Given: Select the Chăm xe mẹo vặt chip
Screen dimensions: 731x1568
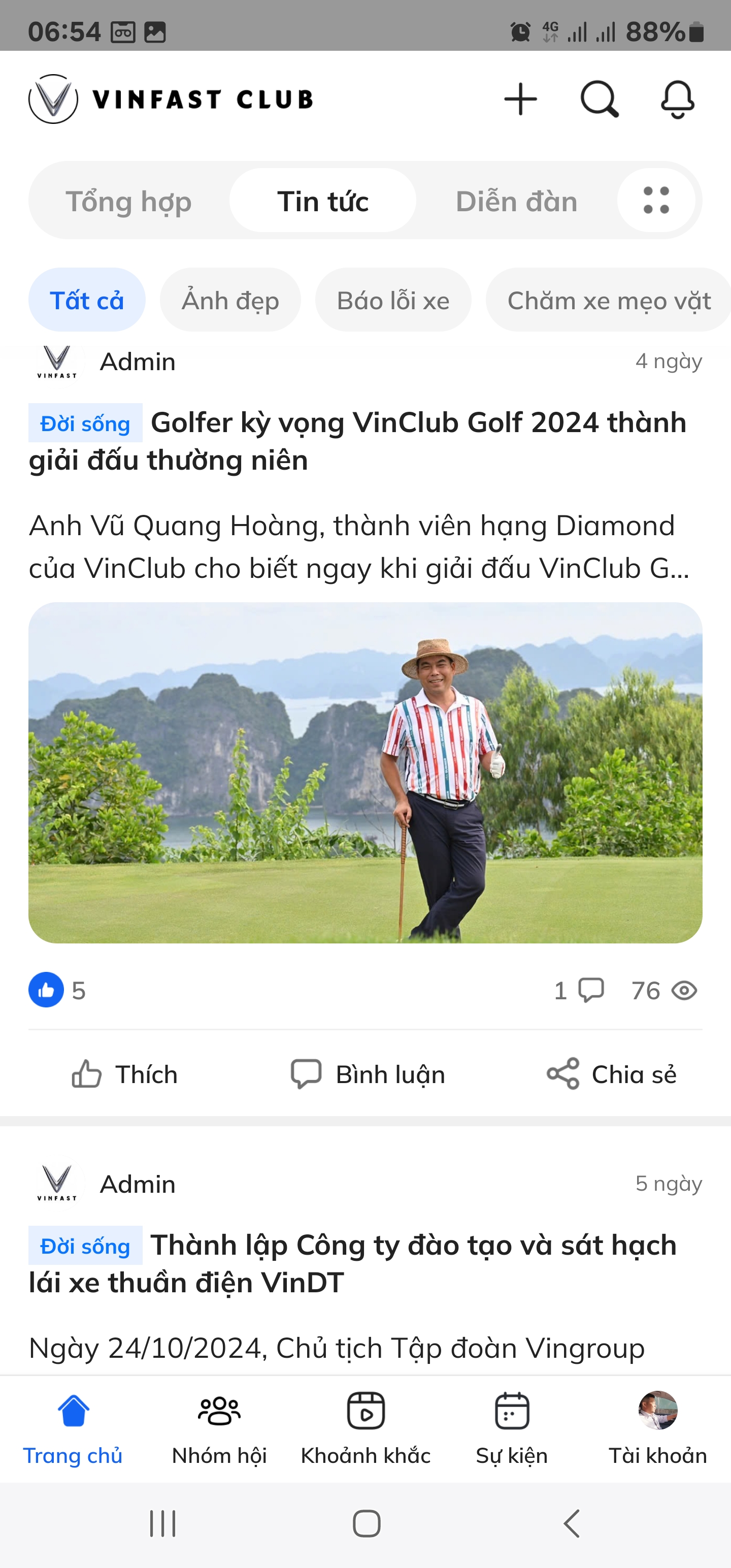Looking at the screenshot, I should click(x=609, y=300).
